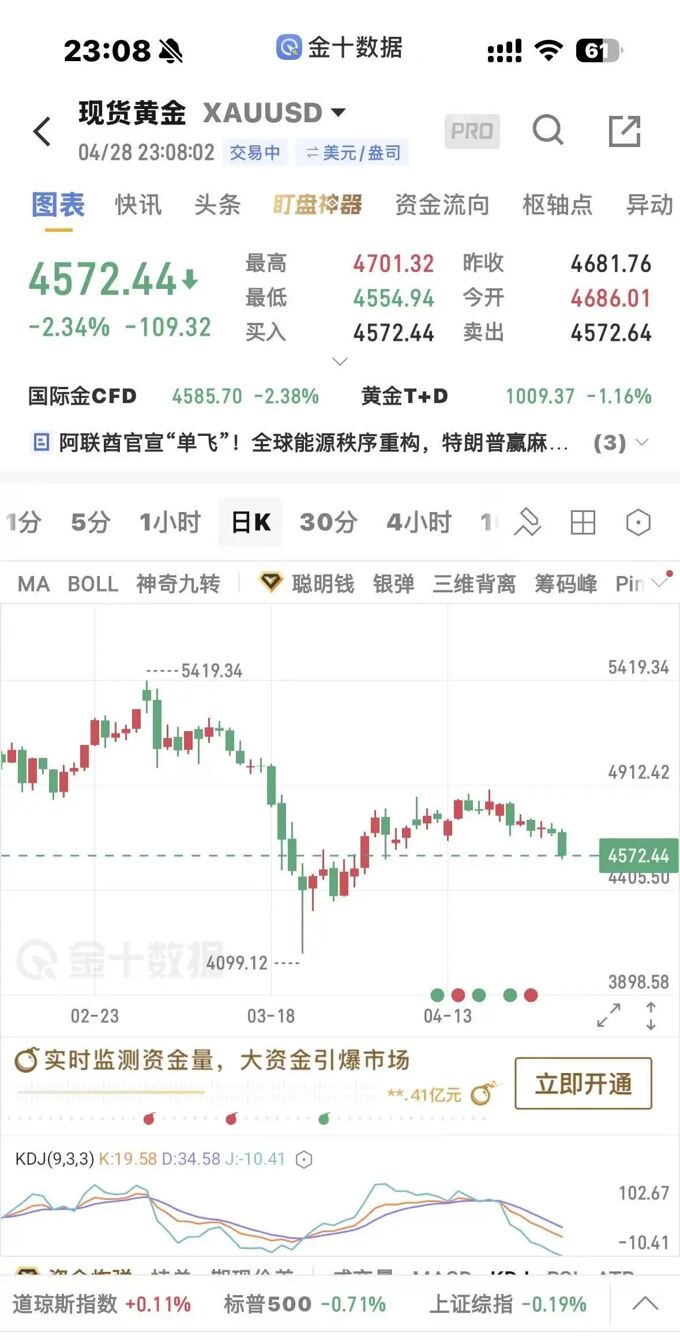Open the 盯盘神器 tab
This screenshot has height=1340, width=680.
pos(317,205)
